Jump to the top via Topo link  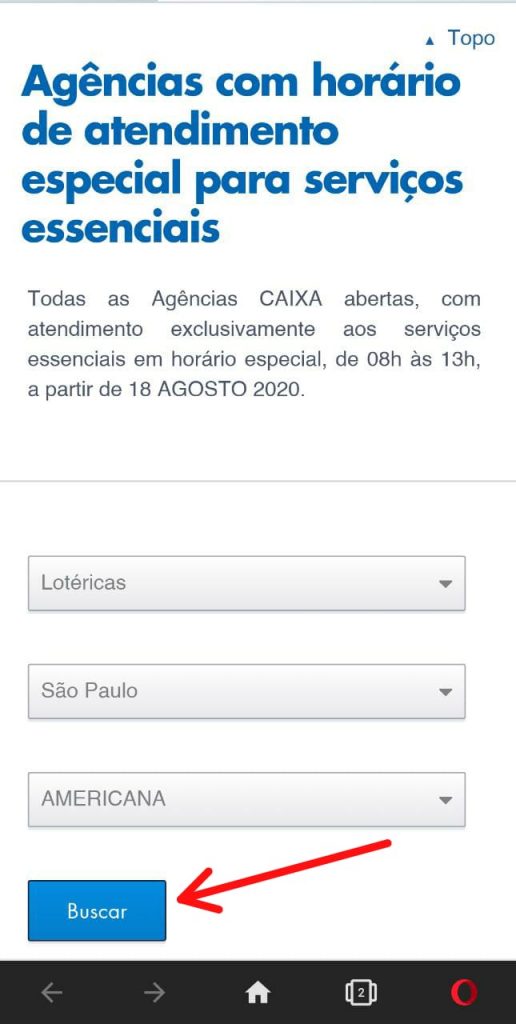[461, 39]
